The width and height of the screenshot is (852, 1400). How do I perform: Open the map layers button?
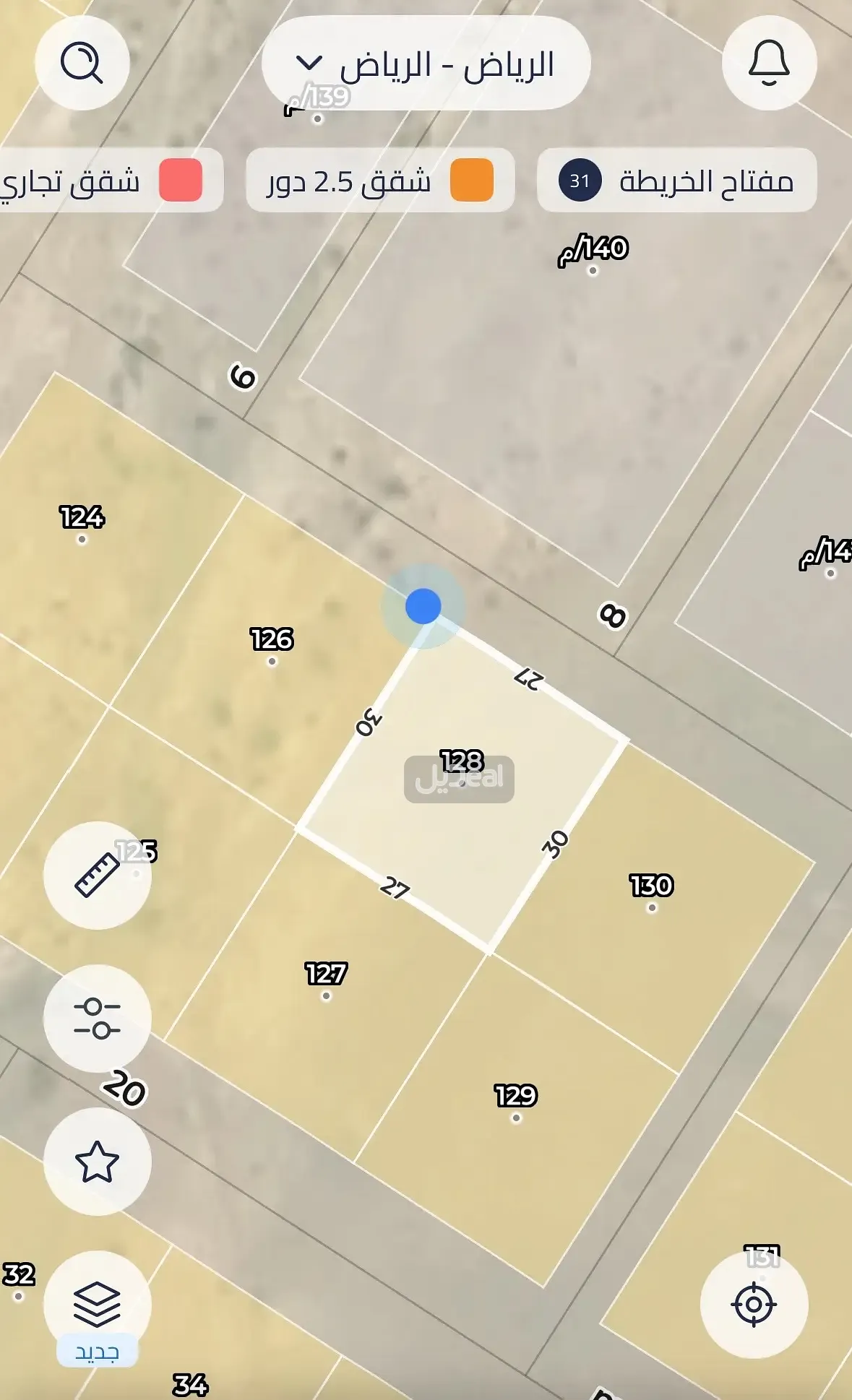point(97,1305)
